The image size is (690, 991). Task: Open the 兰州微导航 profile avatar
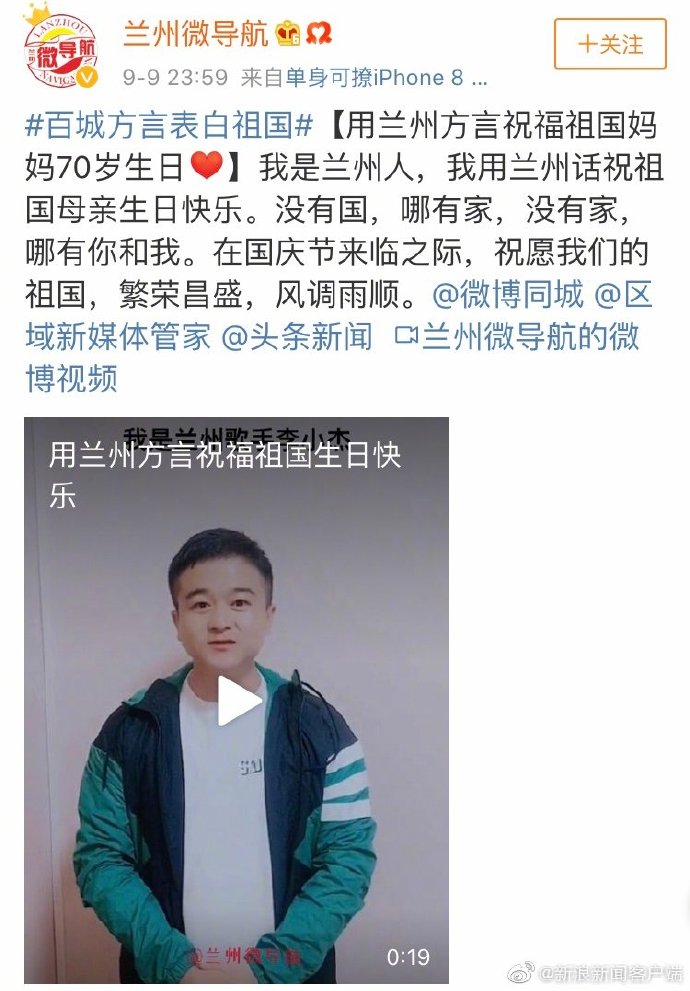62,47
